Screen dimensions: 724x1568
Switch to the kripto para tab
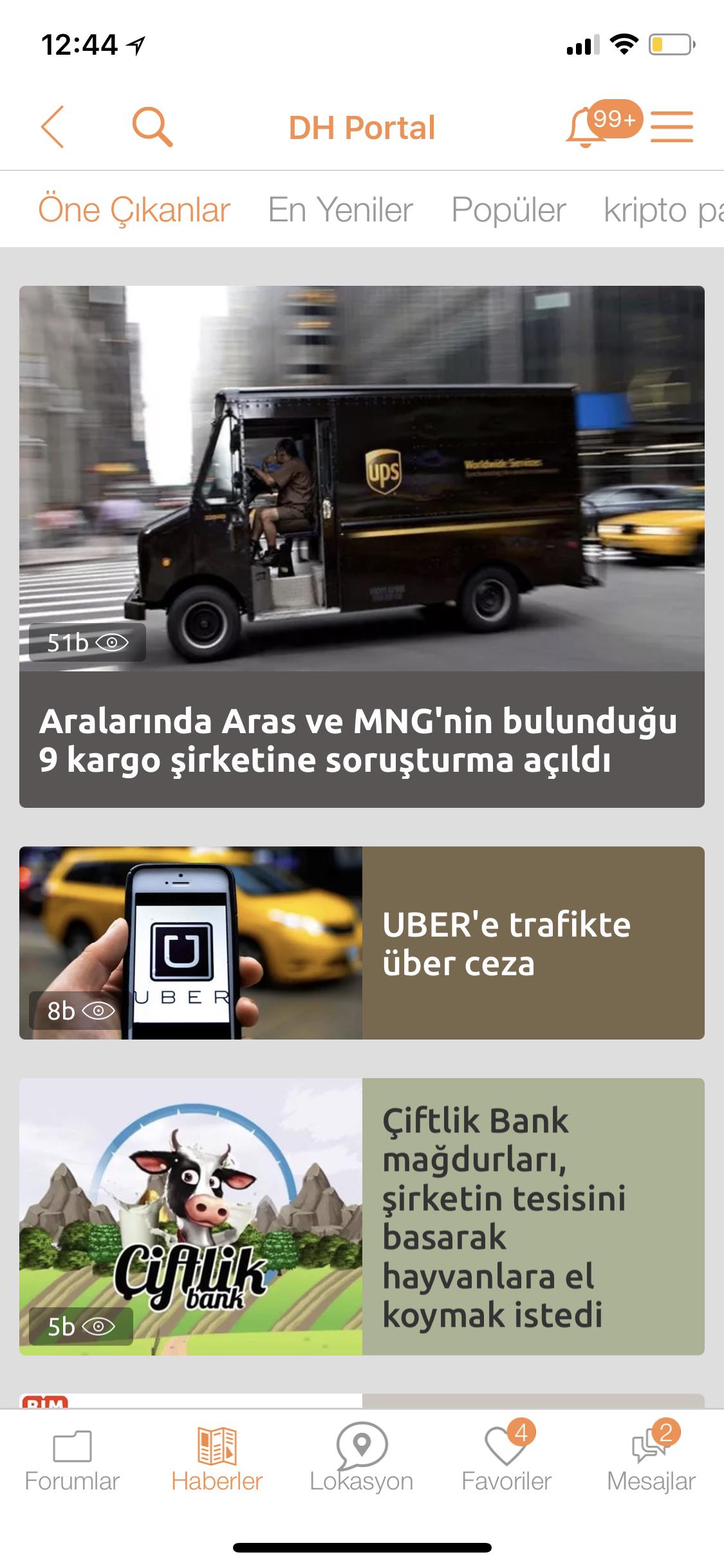pos(663,210)
